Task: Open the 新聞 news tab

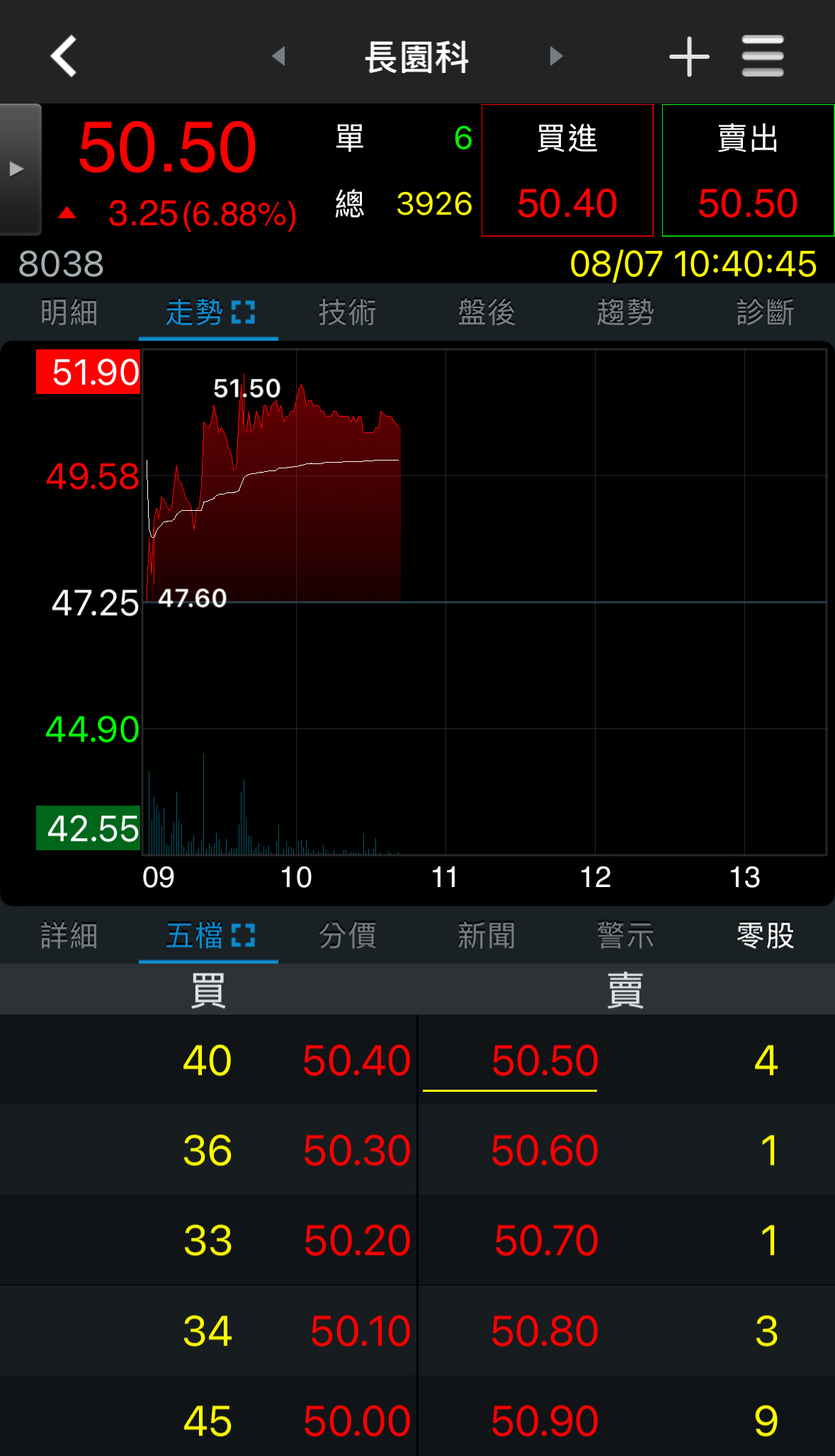Action: [x=487, y=936]
